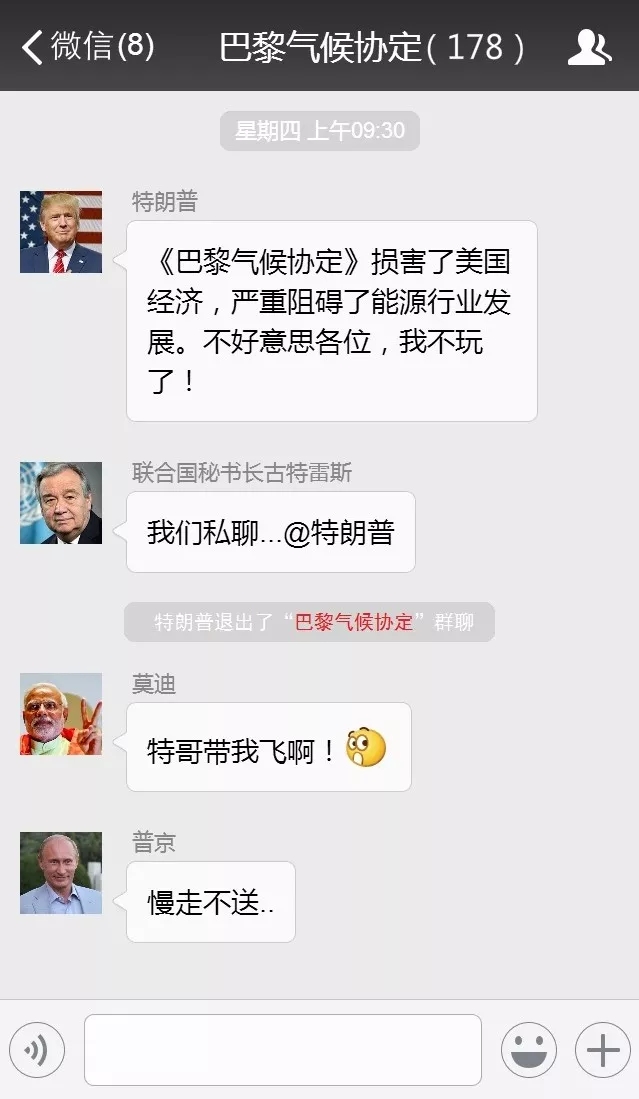Tap the message text field
This screenshot has height=1099, width=639.
point(282,1050)
